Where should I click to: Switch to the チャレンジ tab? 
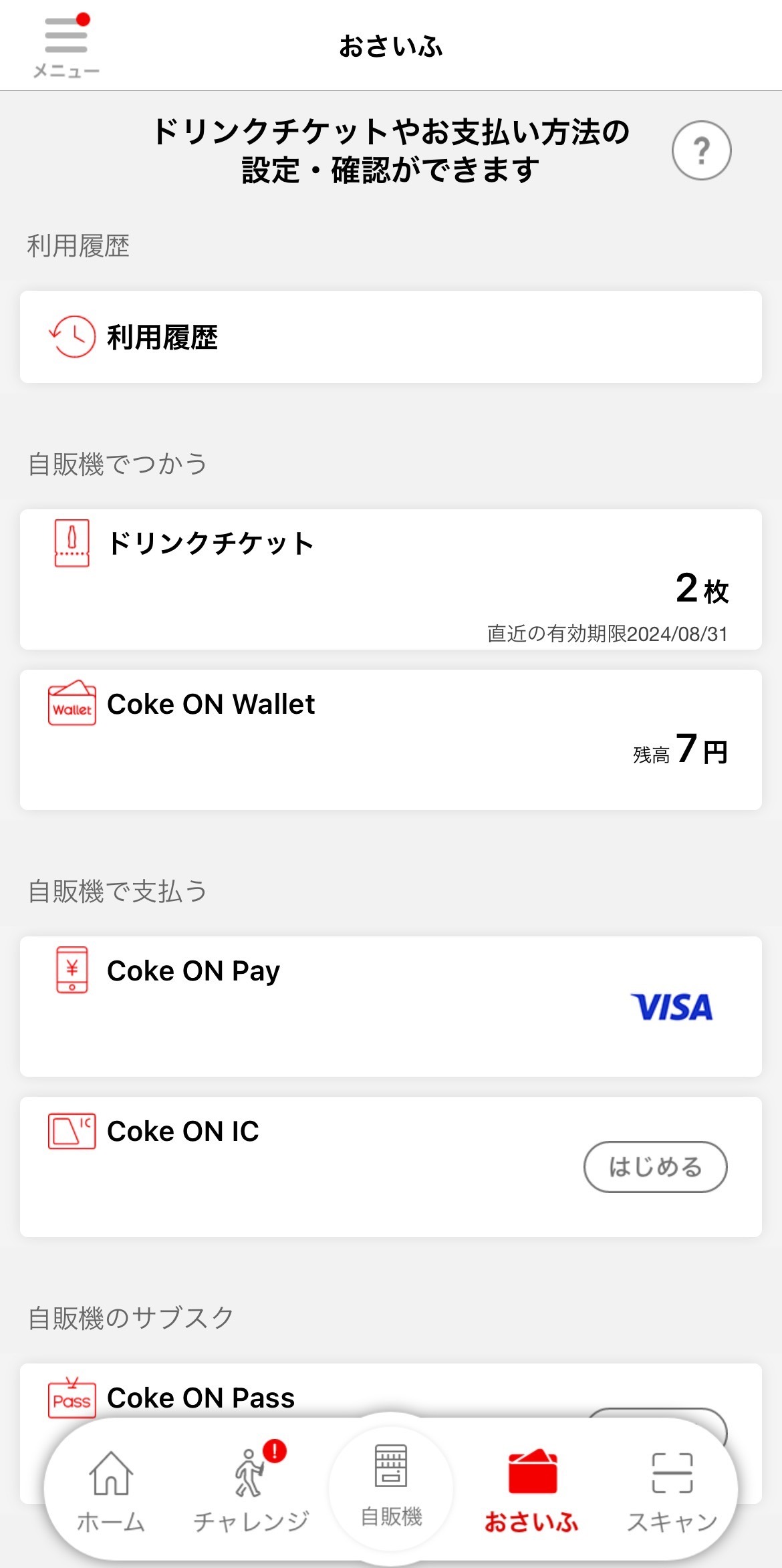(251, 1490)
